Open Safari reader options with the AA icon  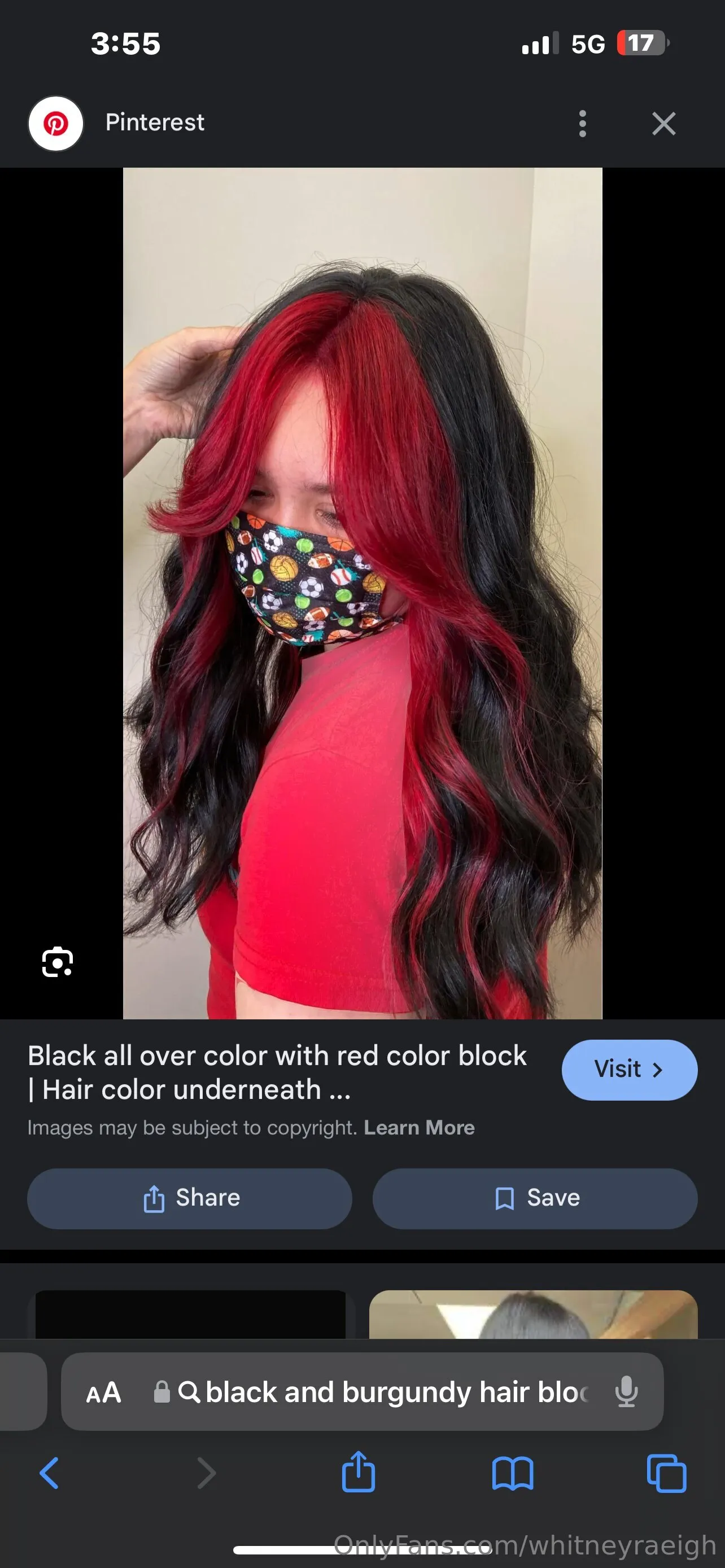(103, 1392)
